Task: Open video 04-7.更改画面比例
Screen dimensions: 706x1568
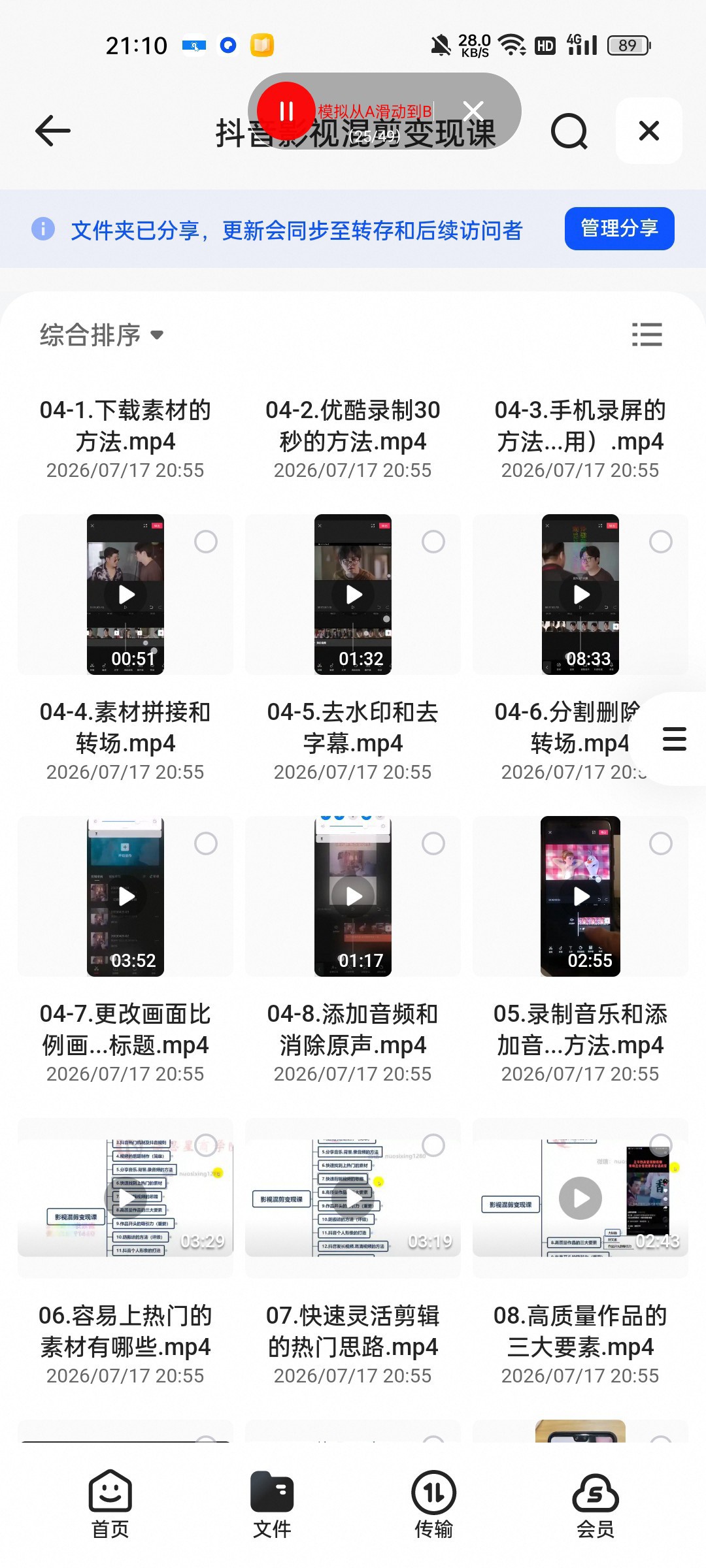Action: coord(126,896)
